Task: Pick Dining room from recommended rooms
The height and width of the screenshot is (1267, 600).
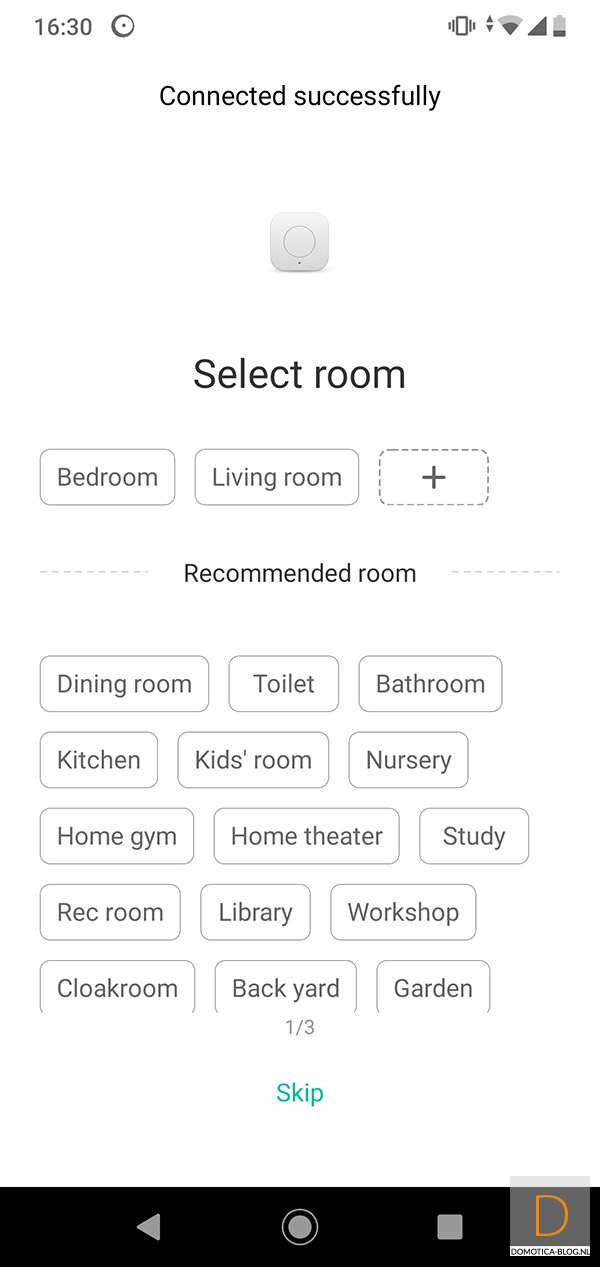Action: coord(124,684)
